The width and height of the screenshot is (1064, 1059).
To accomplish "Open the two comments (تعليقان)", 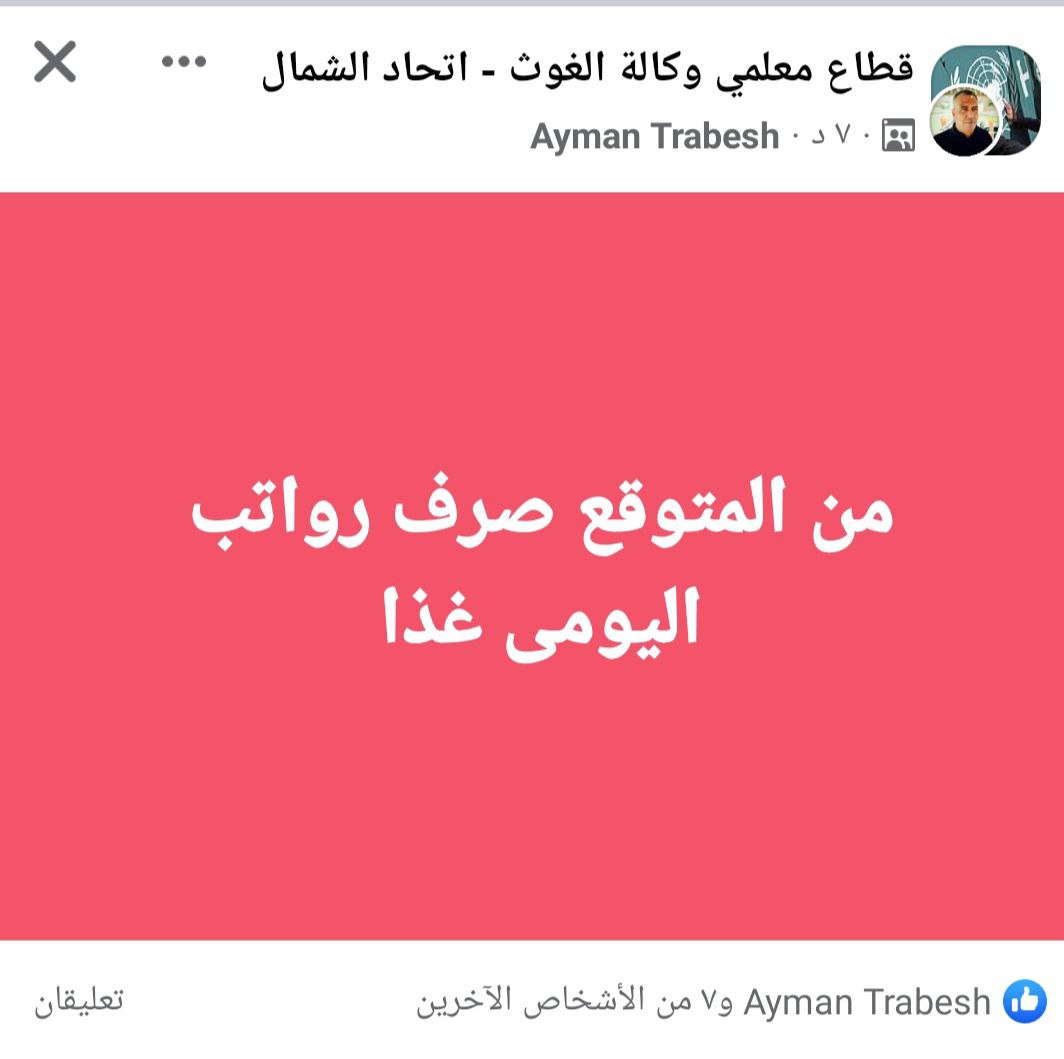I will 79,1001.
